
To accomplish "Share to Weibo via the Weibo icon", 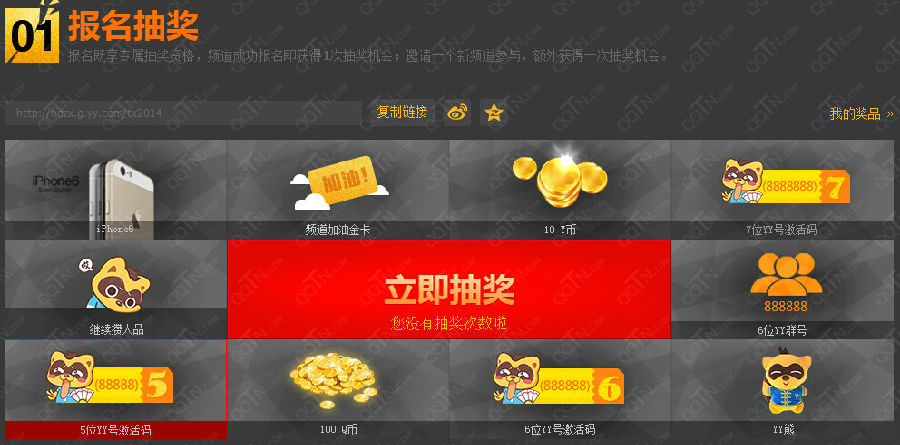I will click(x=458, y=113).
